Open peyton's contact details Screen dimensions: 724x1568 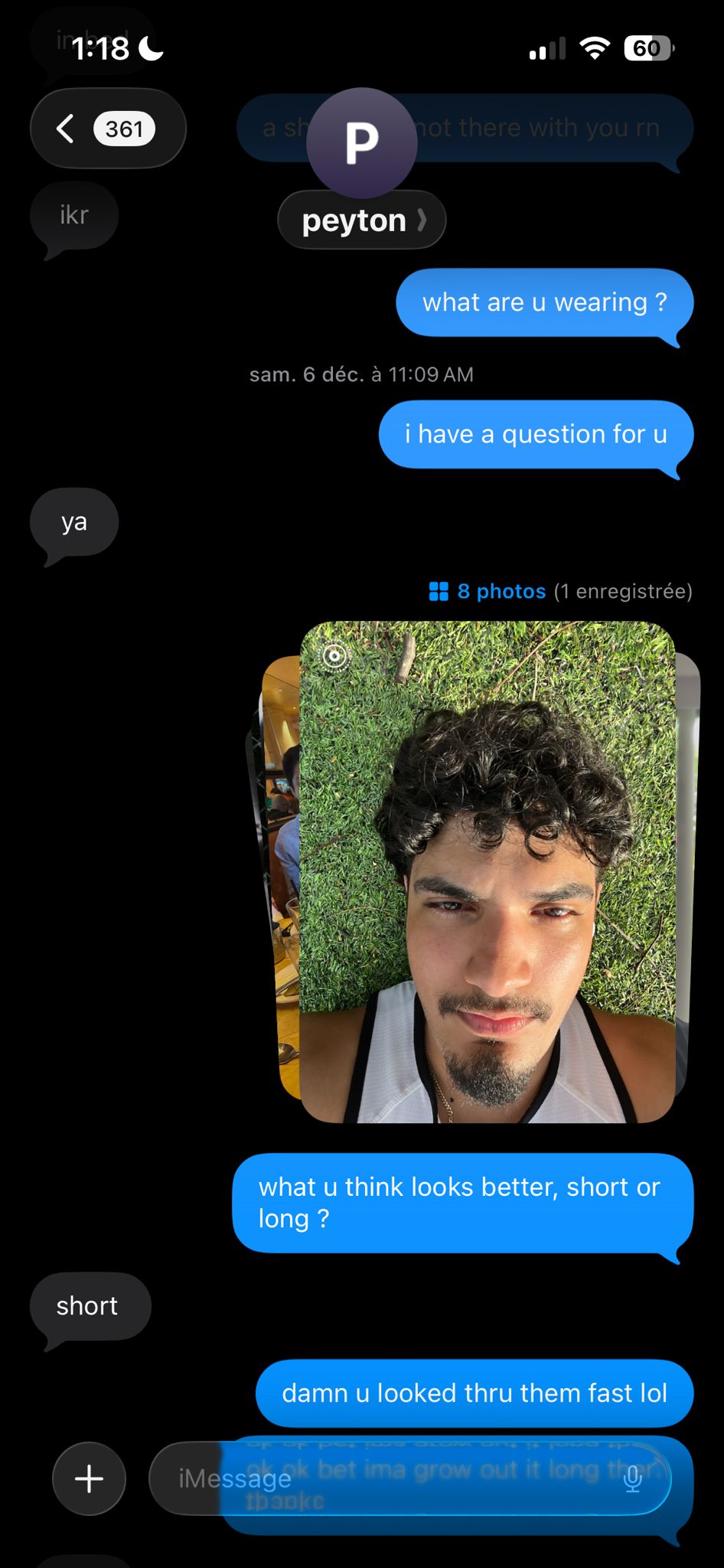361,220
